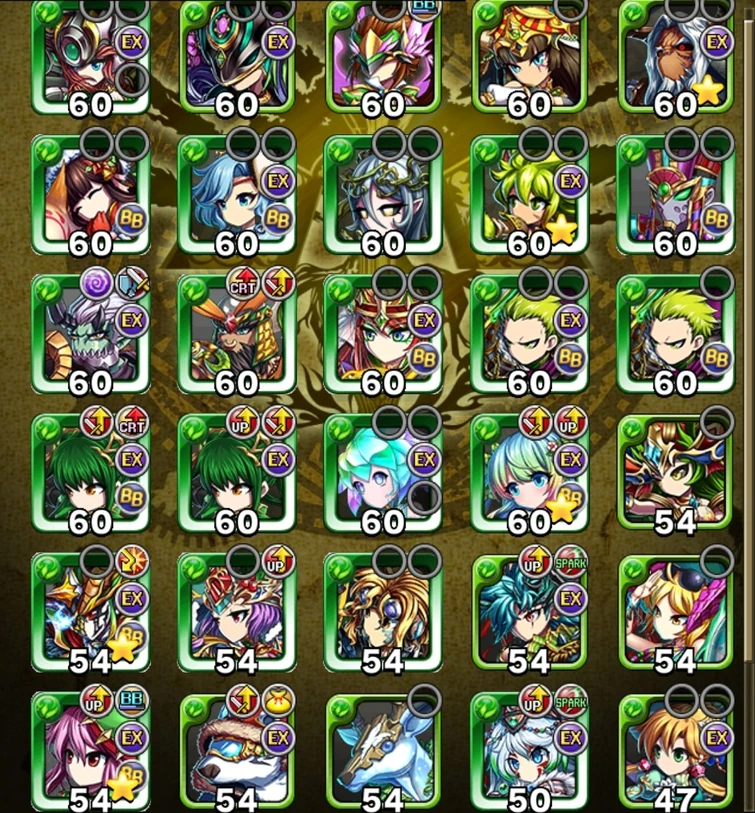The height and width of the screenshot is (813, 755).
Task: Choose the level 47 blonde unit
Action: [674, 750]
